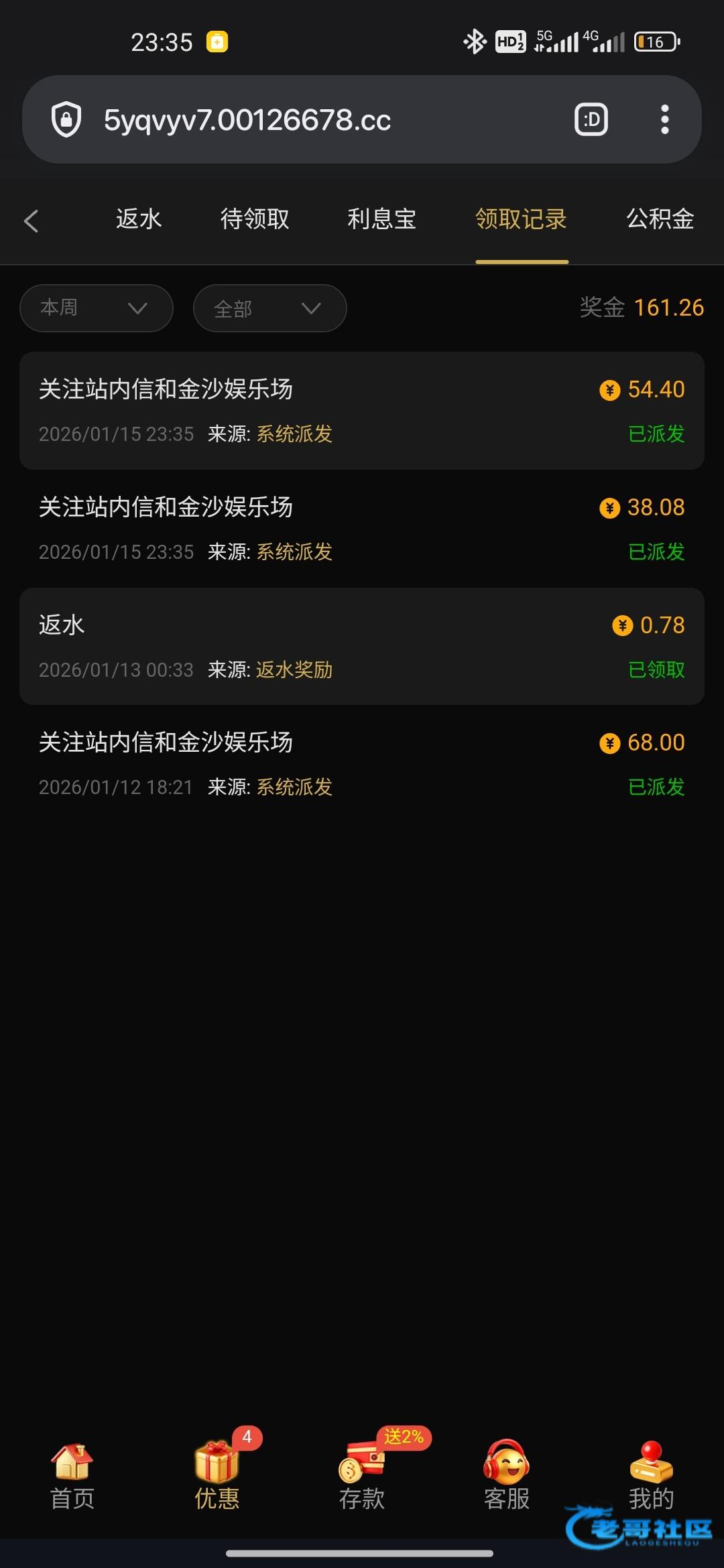Switch to the 返水 tab
This screenshot has width=724, height=1568.
139,219
